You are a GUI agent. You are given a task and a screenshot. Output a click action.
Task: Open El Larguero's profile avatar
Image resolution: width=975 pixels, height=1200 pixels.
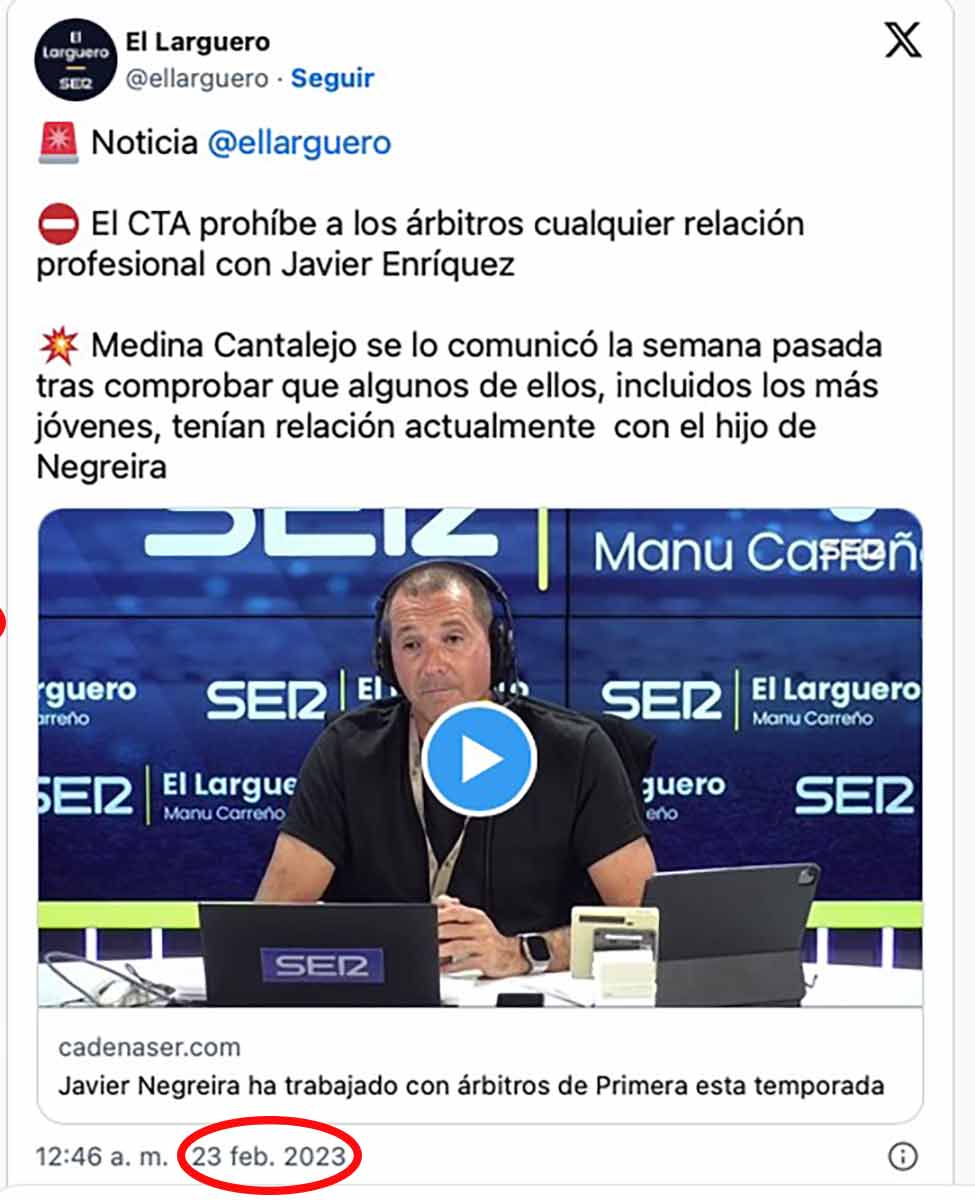[x=76, y=59]
